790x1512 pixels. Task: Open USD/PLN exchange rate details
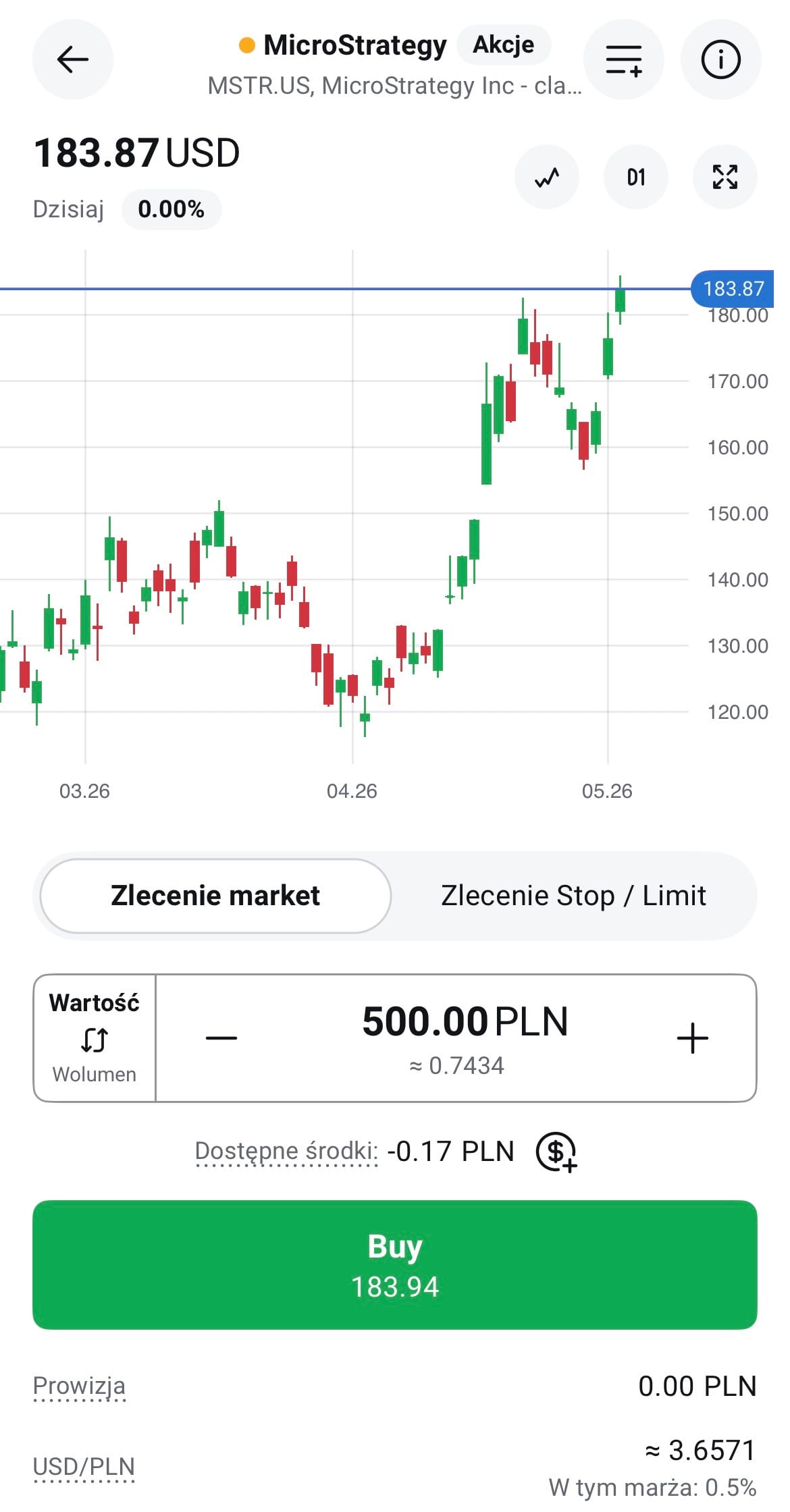click(x=84, y=1467)
